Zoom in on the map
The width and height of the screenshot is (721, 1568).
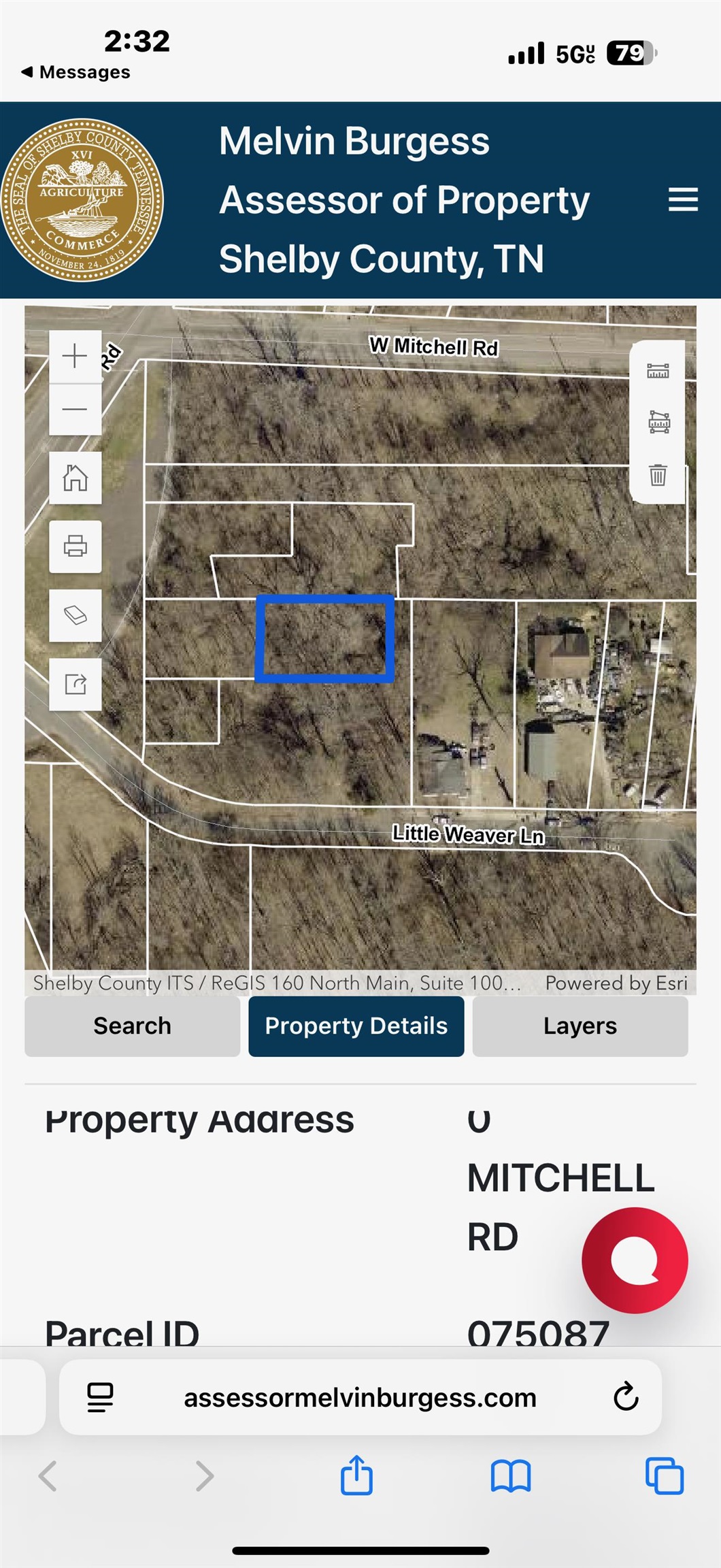pyautogui.click(x=75, y=356)
